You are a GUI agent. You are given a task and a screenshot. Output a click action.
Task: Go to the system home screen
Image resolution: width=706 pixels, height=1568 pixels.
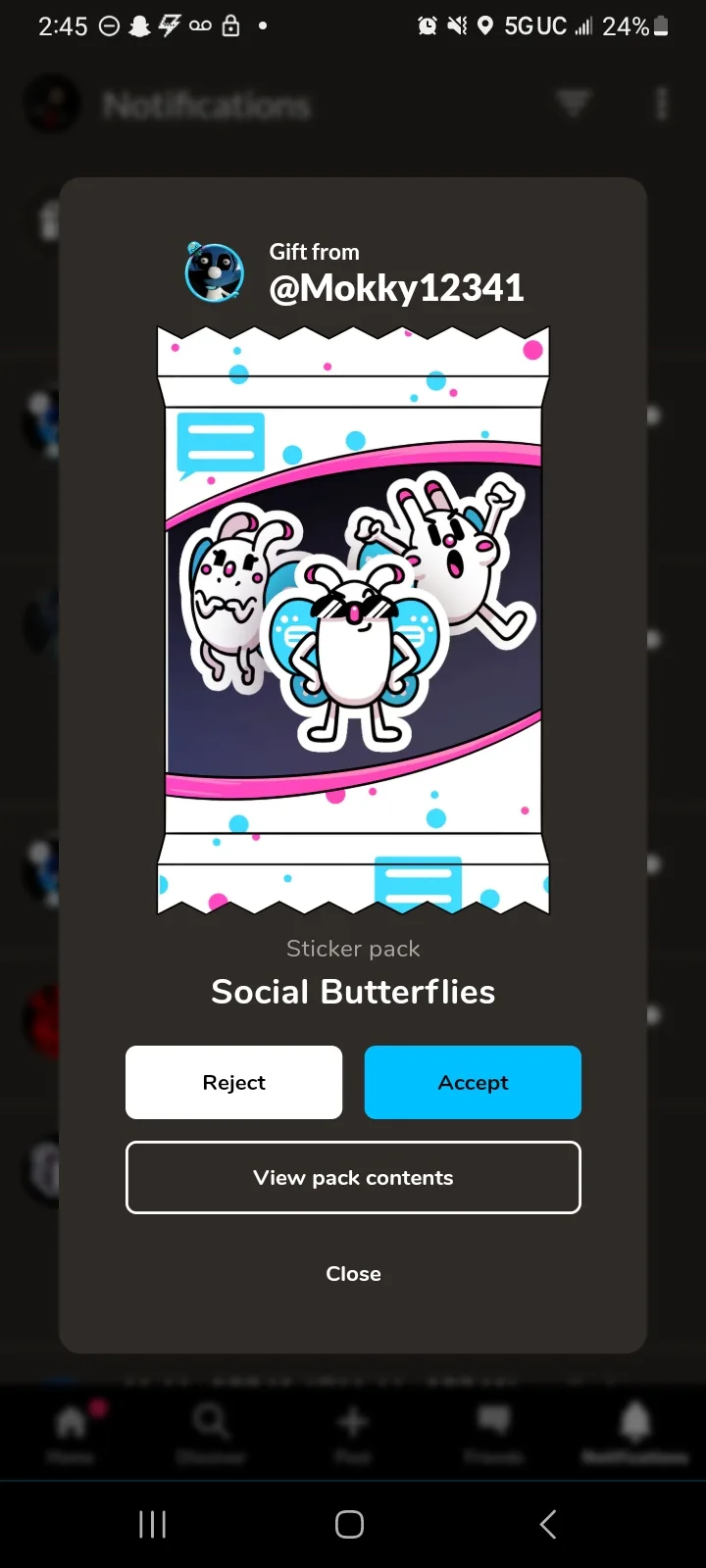coord(349,1524)
